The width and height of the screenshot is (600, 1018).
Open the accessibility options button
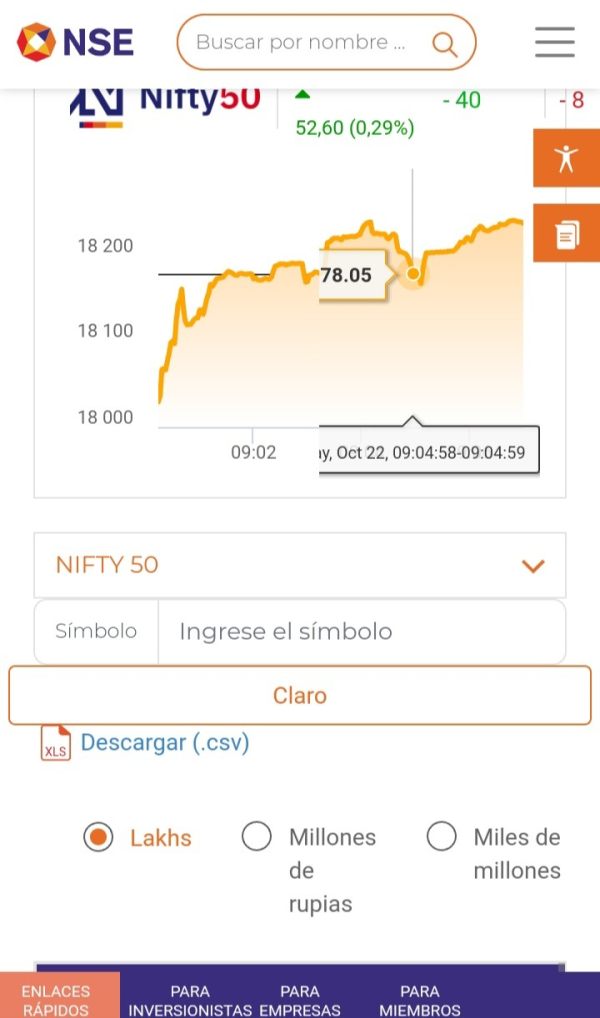click(566, 158)
